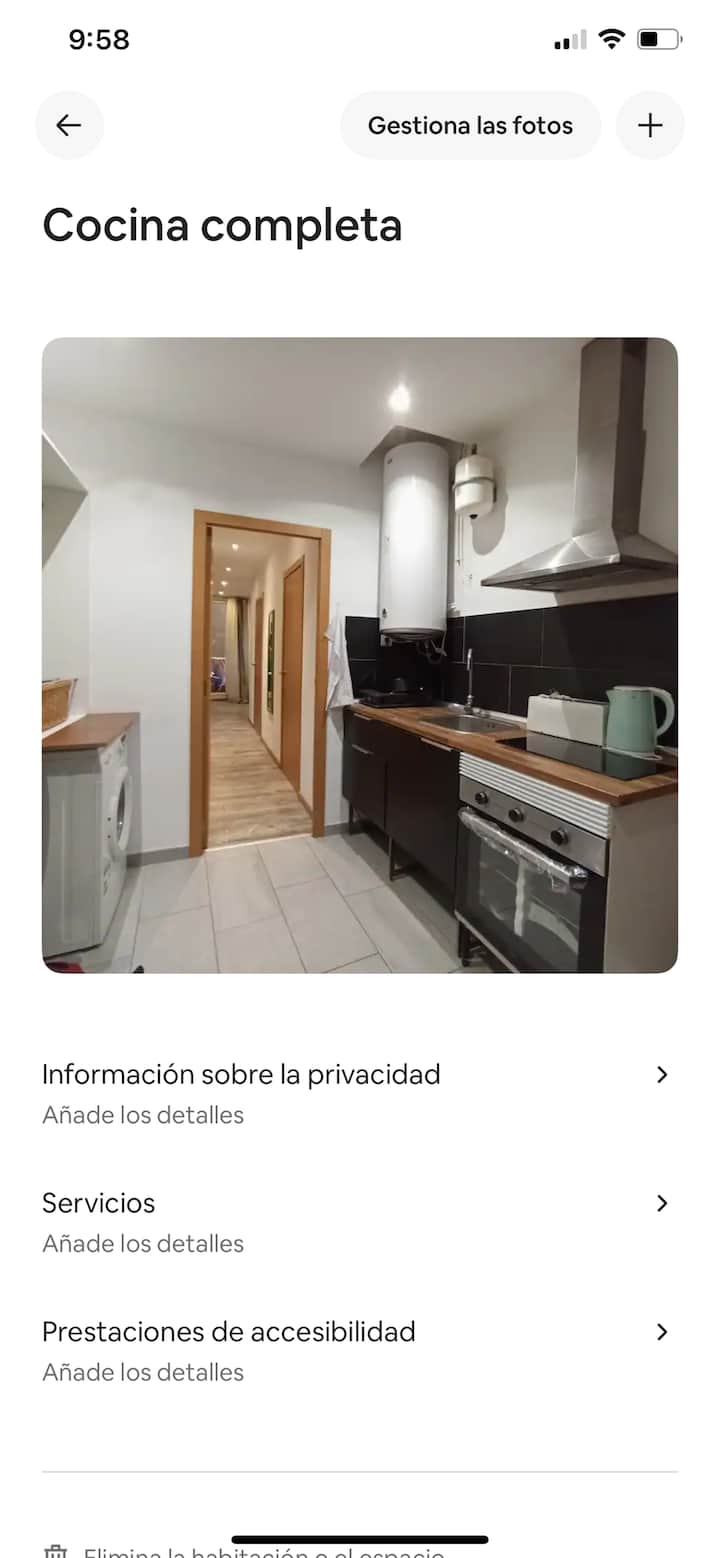720x1558 pixels.
Task: Open Prestaciones de accesibilidad
Action: coord(360,1350)
